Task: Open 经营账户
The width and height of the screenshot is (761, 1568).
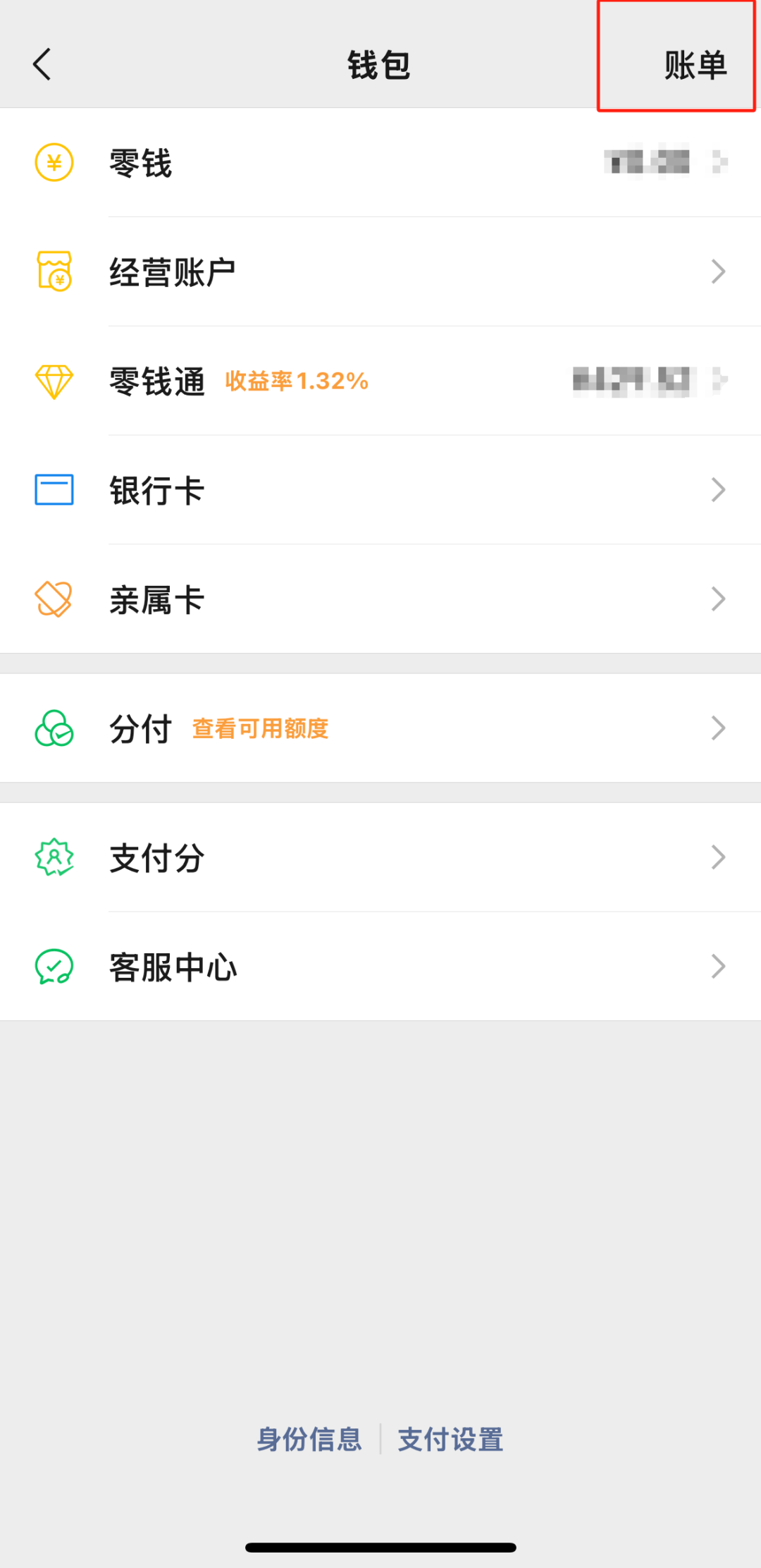Action: (380, 272)
